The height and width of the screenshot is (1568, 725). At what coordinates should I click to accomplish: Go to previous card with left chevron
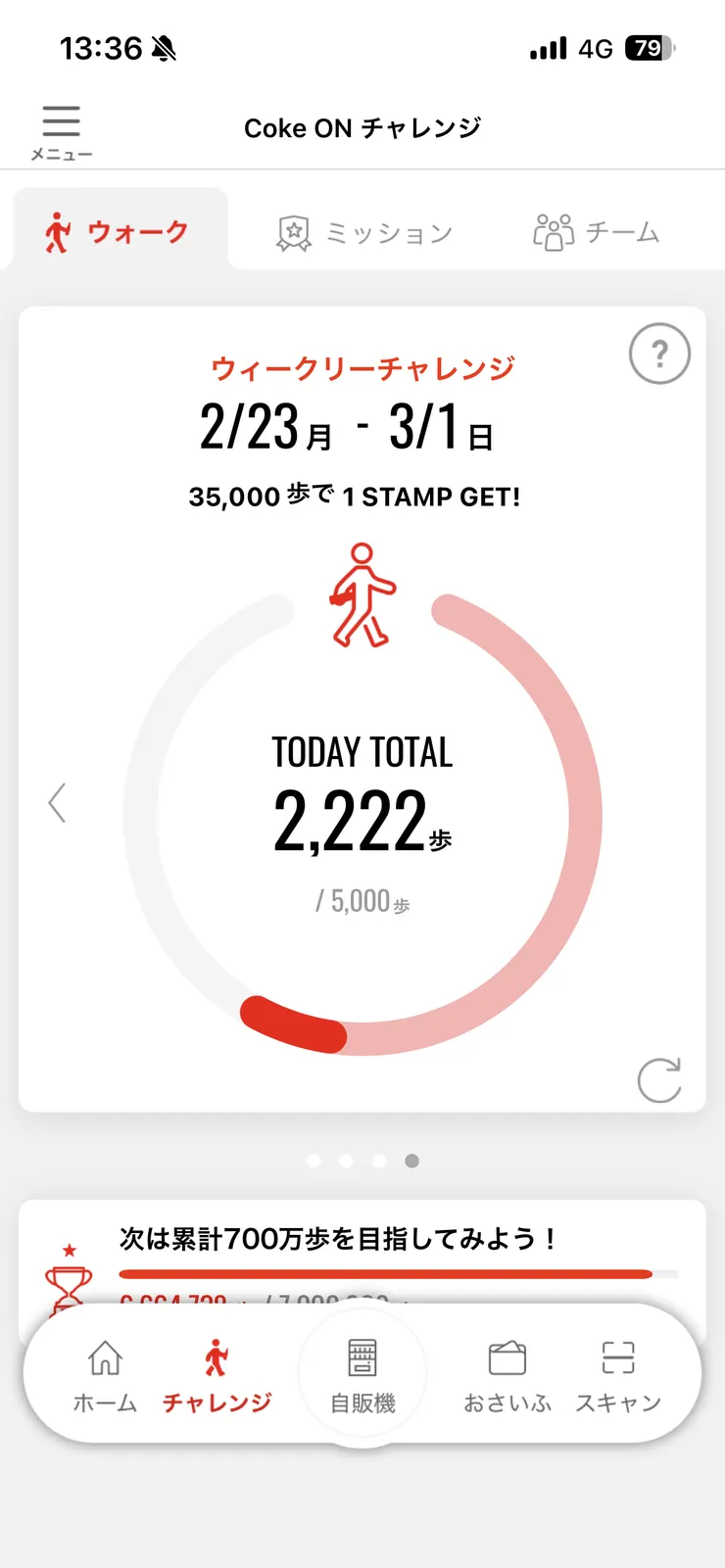tap(58, 803)
